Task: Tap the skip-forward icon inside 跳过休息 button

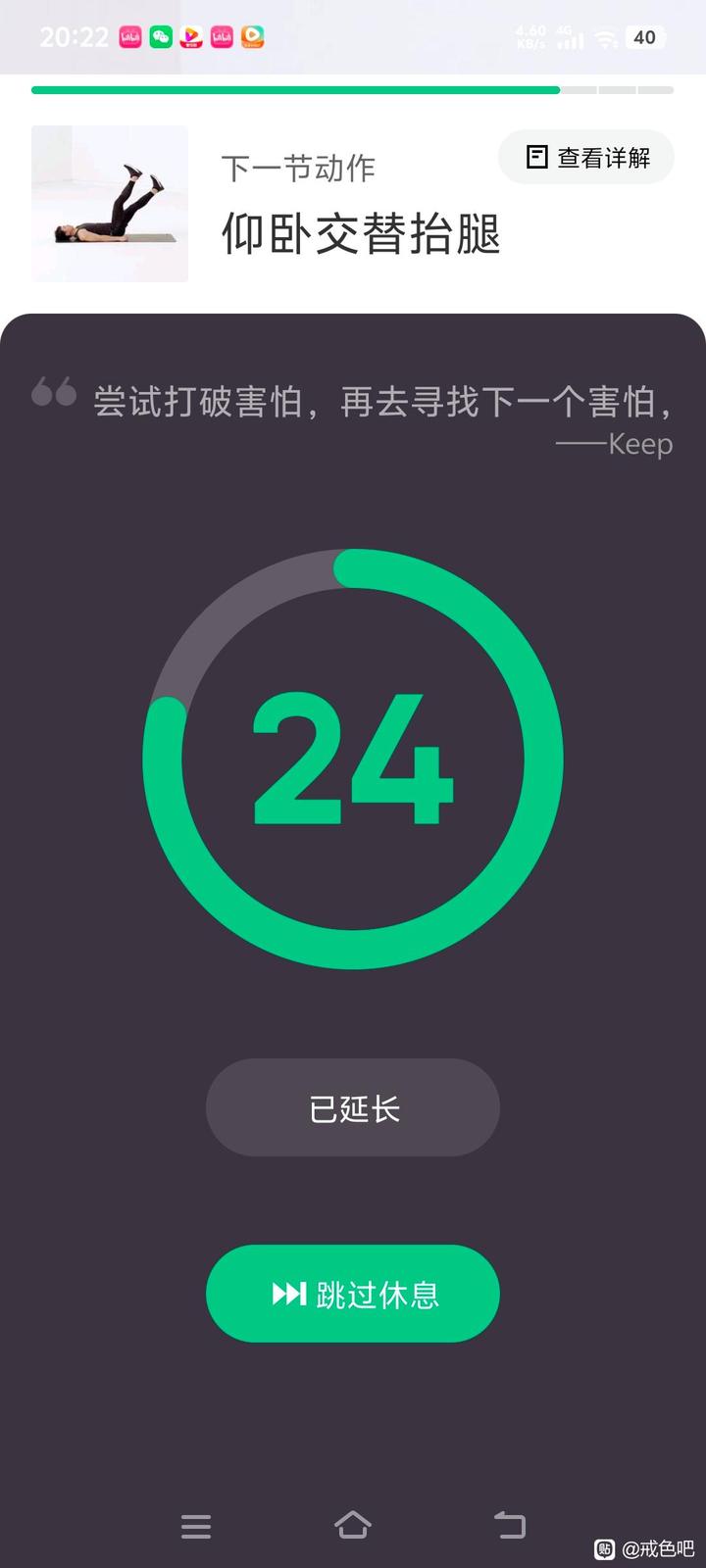Action: pos(289,1294)
